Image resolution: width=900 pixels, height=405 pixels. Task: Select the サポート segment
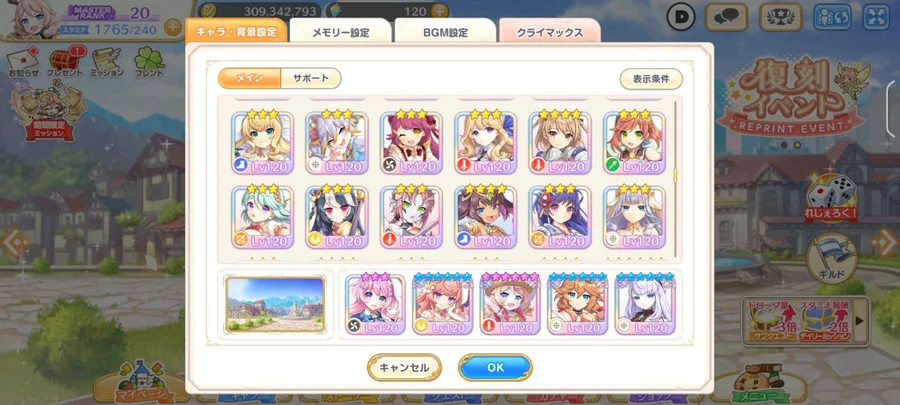310,78
